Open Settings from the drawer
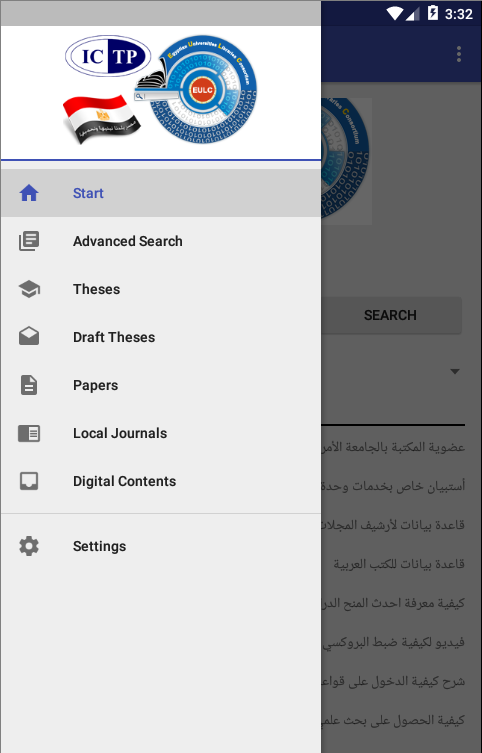The height and width of the screenshot is (753, 482). pos(160,546)
